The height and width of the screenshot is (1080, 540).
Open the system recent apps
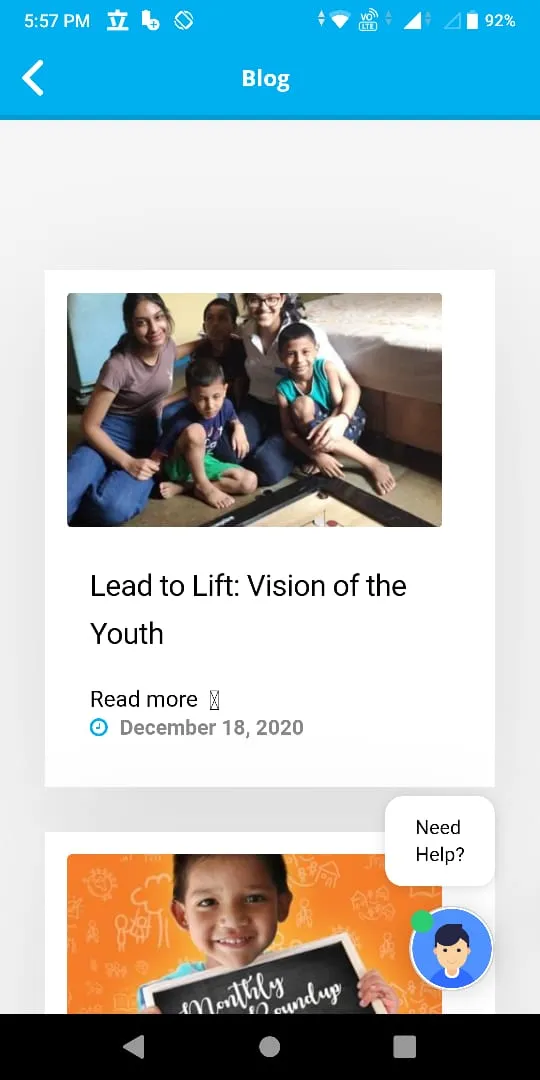(x=404, y=1047)
